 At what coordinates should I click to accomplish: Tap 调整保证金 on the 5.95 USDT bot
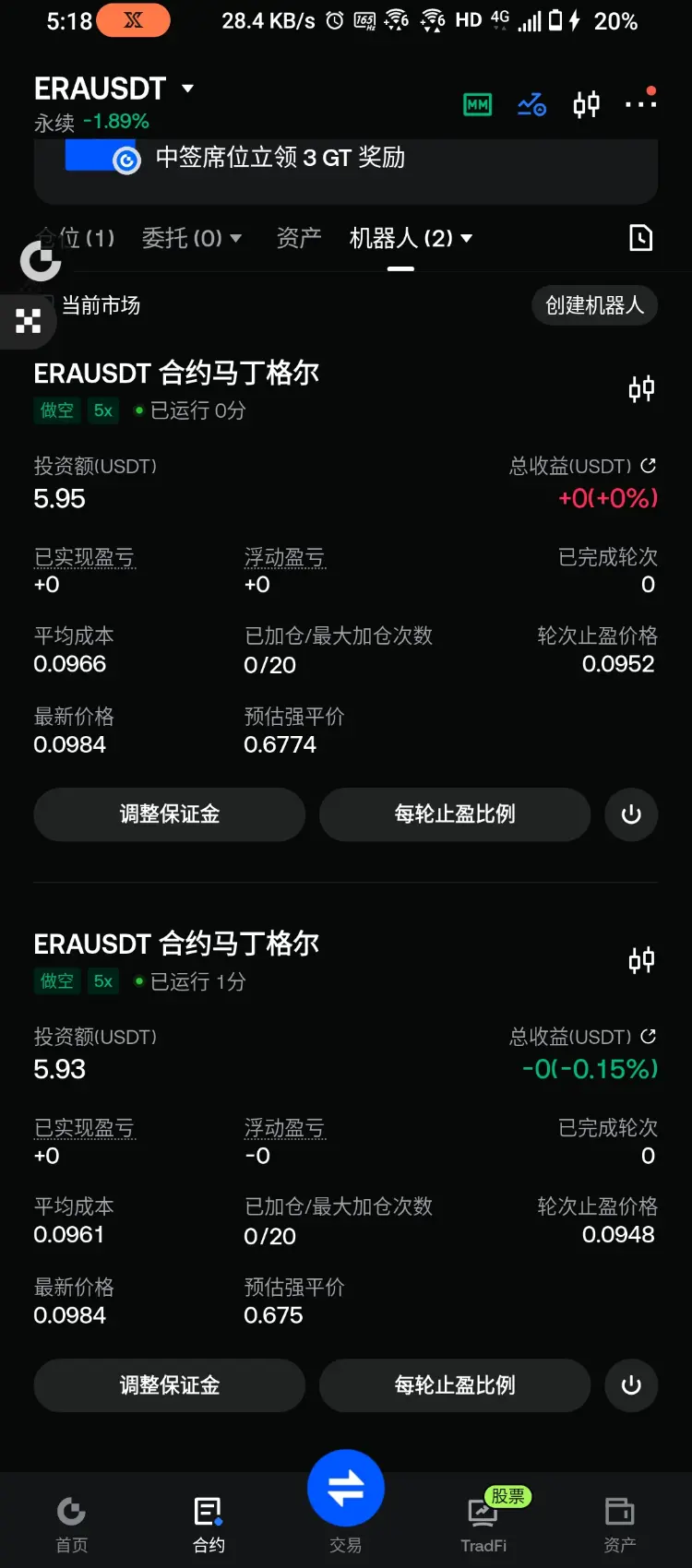pyautogui.click(x=170, y=814)
